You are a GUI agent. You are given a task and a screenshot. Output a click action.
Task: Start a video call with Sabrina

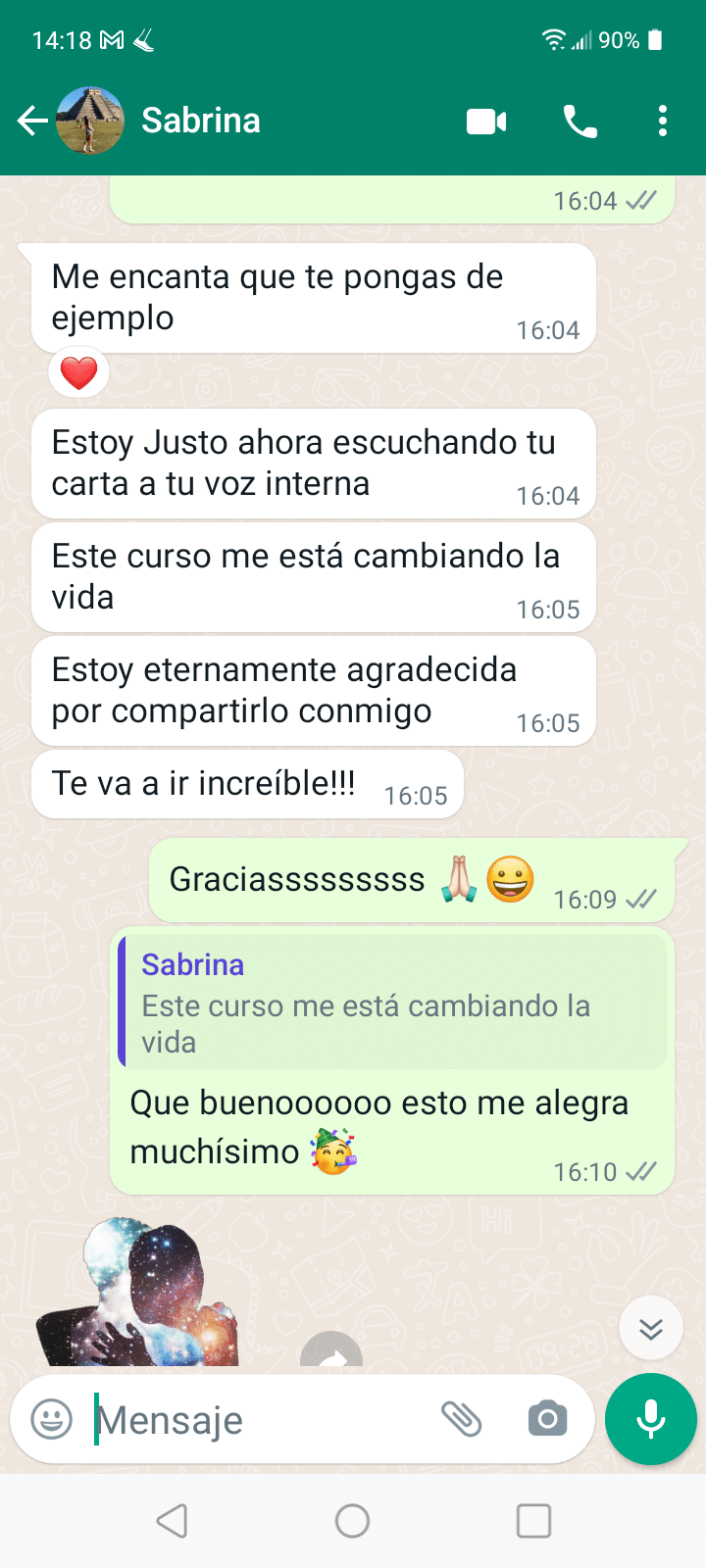[486, 122]
